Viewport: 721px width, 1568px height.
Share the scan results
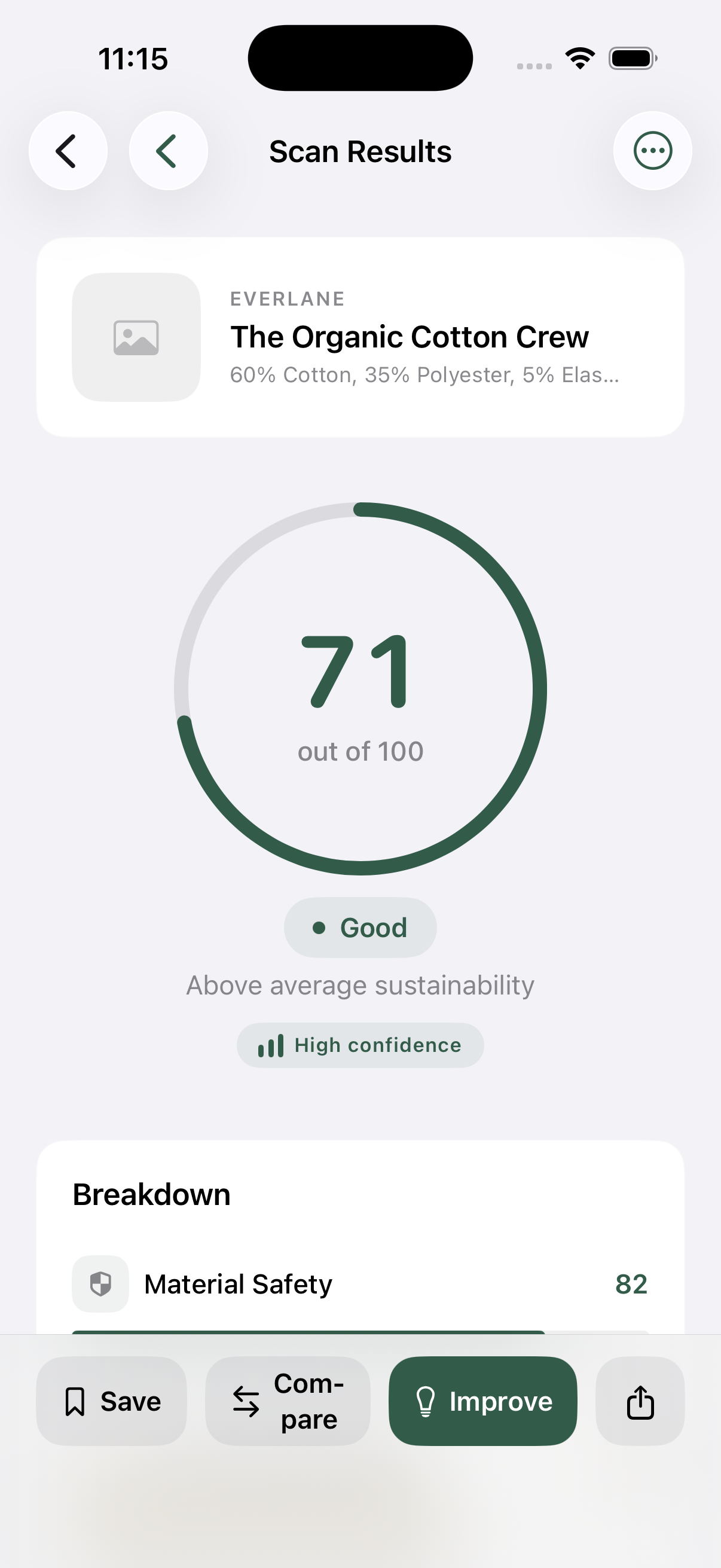(x=640, y=1401)
